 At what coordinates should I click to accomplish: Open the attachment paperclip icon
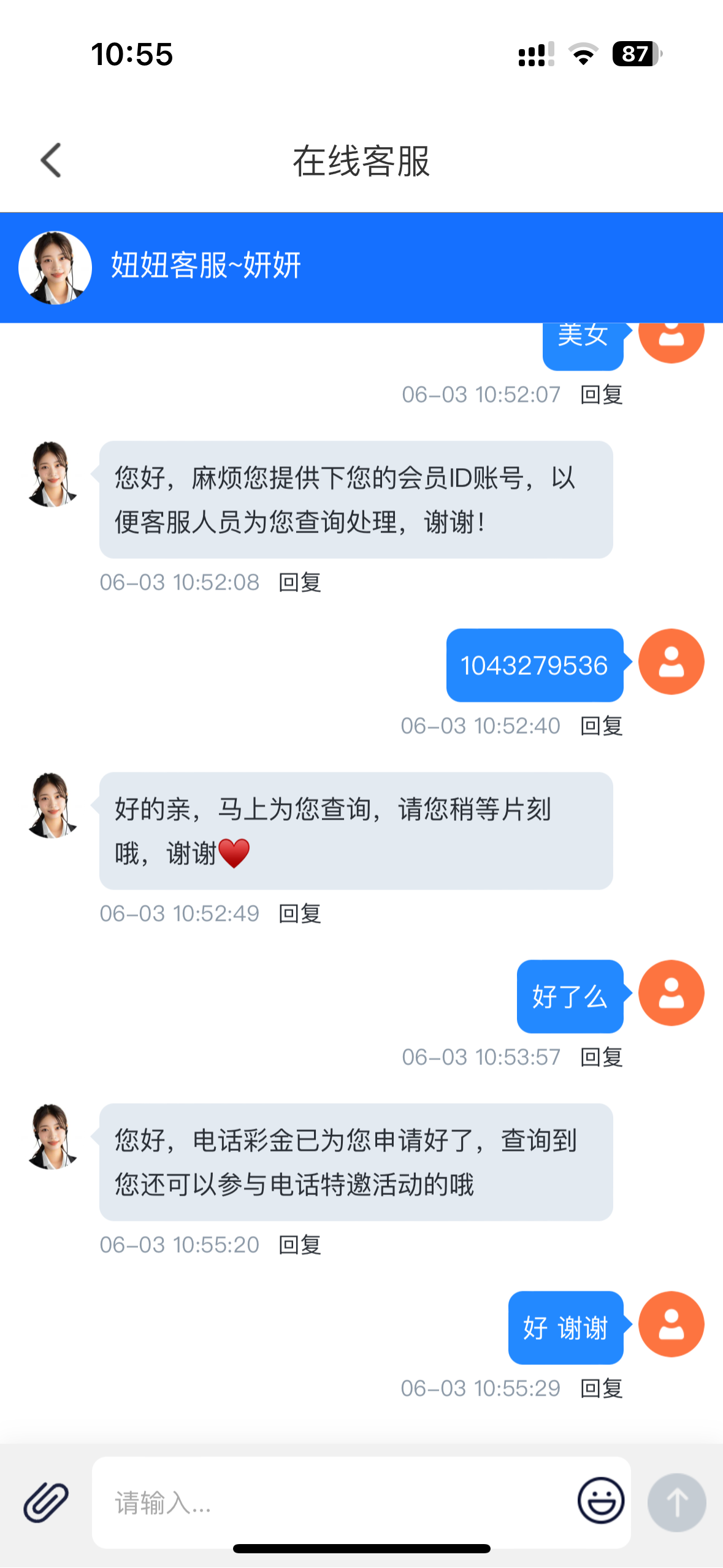click(x=46, y=1502)
